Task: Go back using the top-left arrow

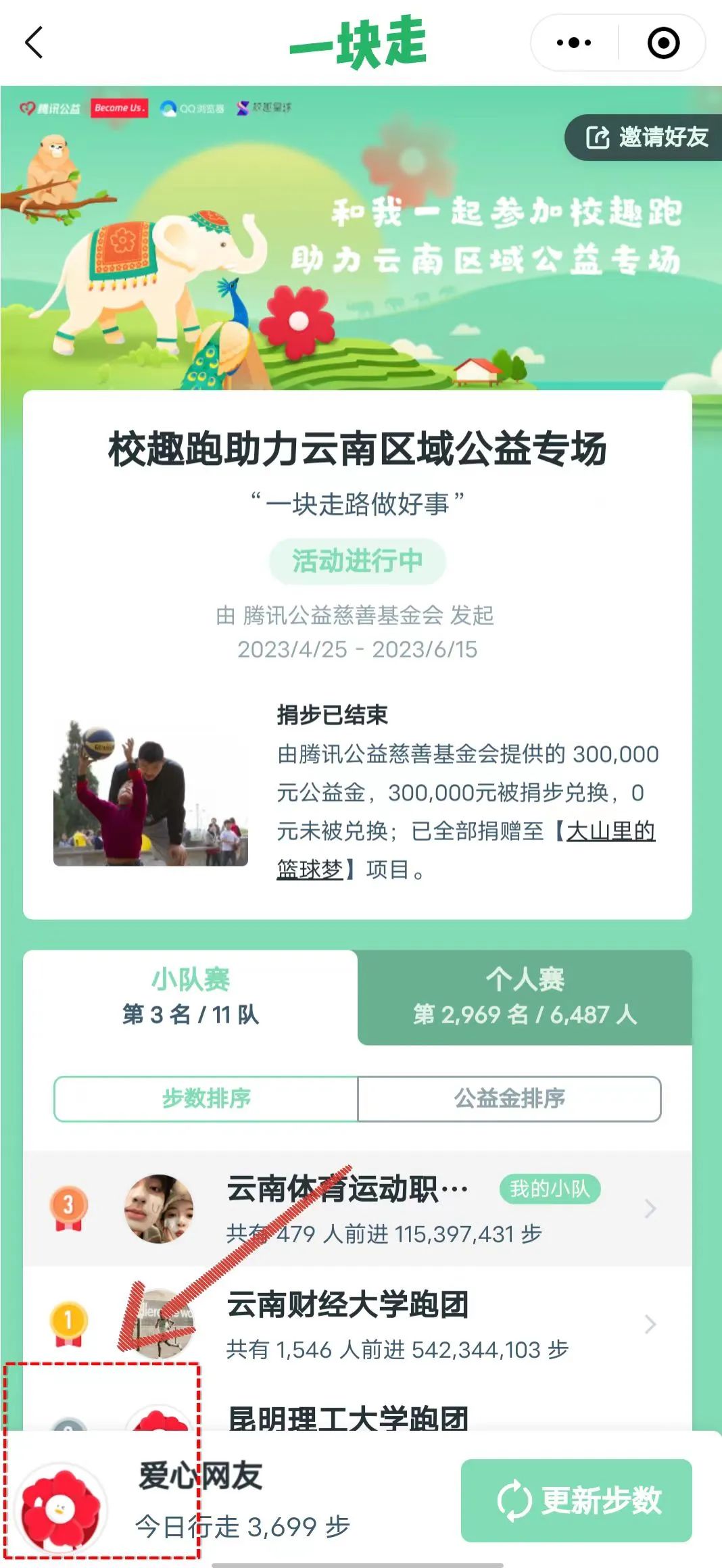Action: 34,43
